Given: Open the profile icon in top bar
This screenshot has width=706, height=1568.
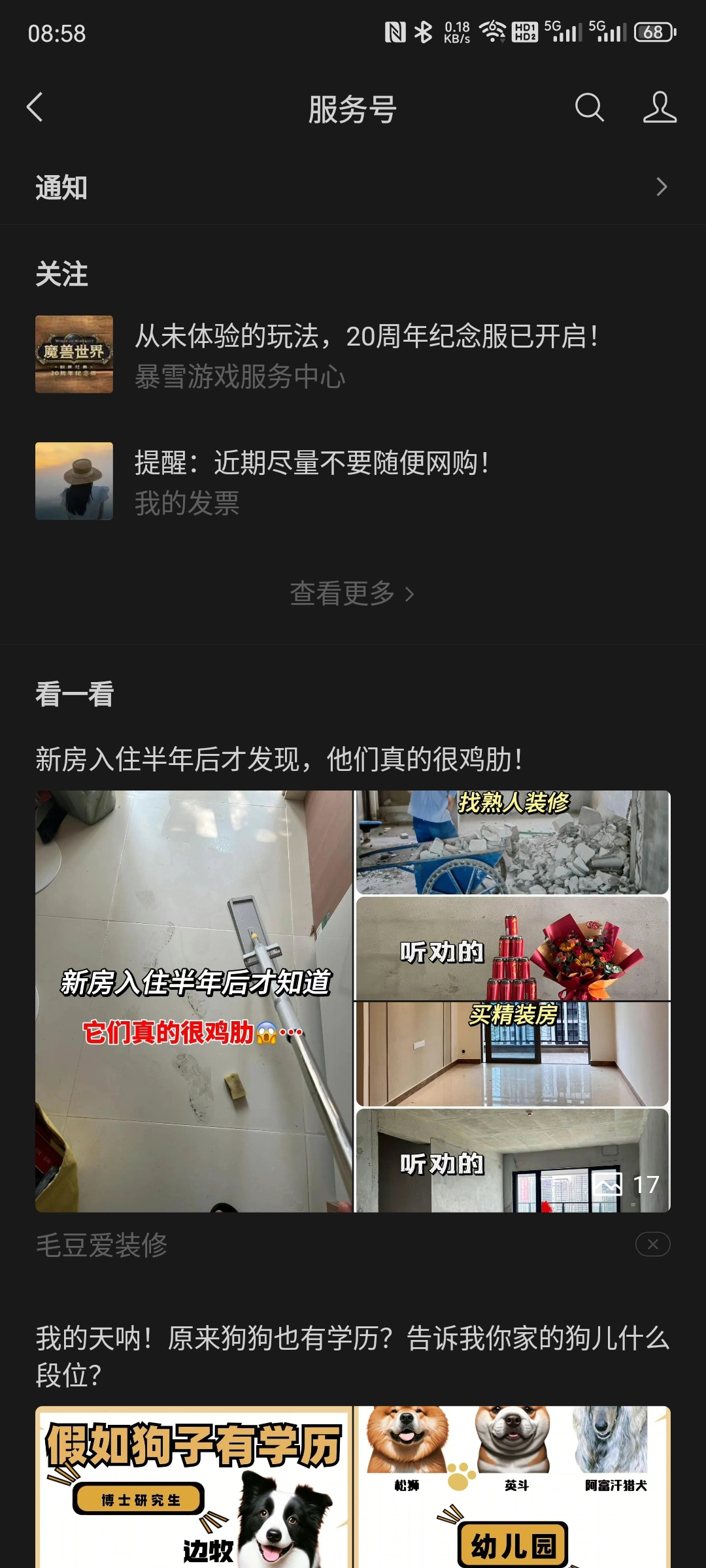Looking at the screenshot, I should click(x=659, y=108).
